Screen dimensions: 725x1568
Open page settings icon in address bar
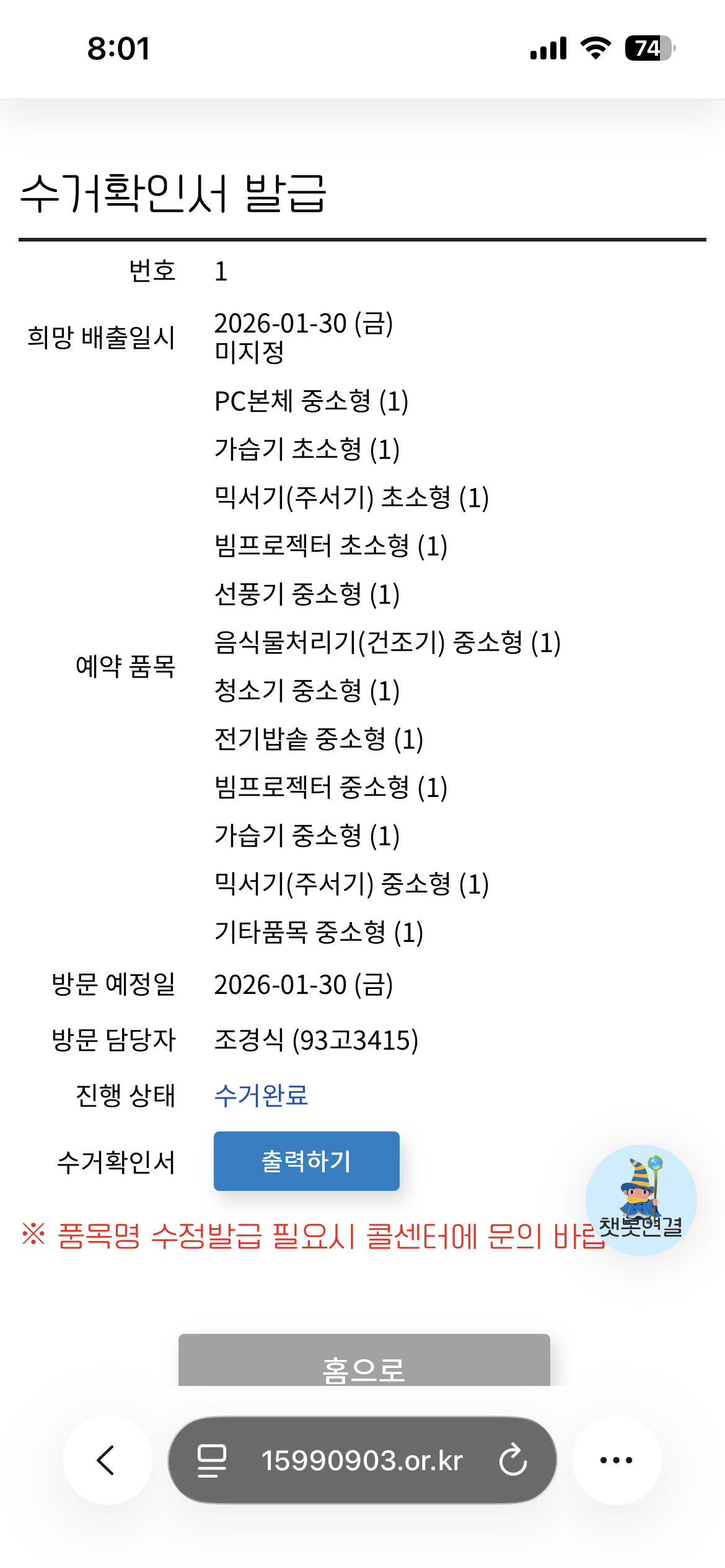pyautogui.click(x=211, y=1460)
